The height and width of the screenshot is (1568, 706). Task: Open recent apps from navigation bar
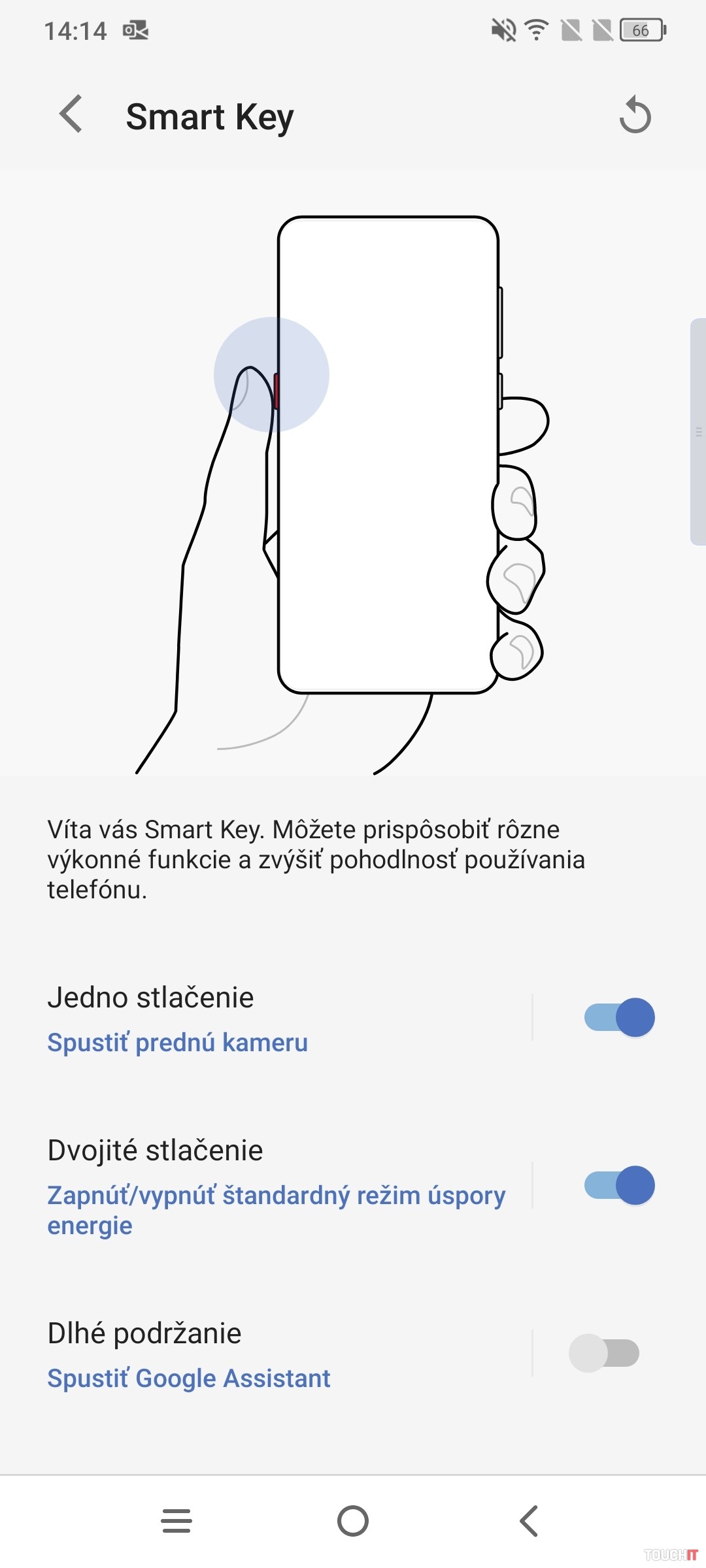[176, 1521]
